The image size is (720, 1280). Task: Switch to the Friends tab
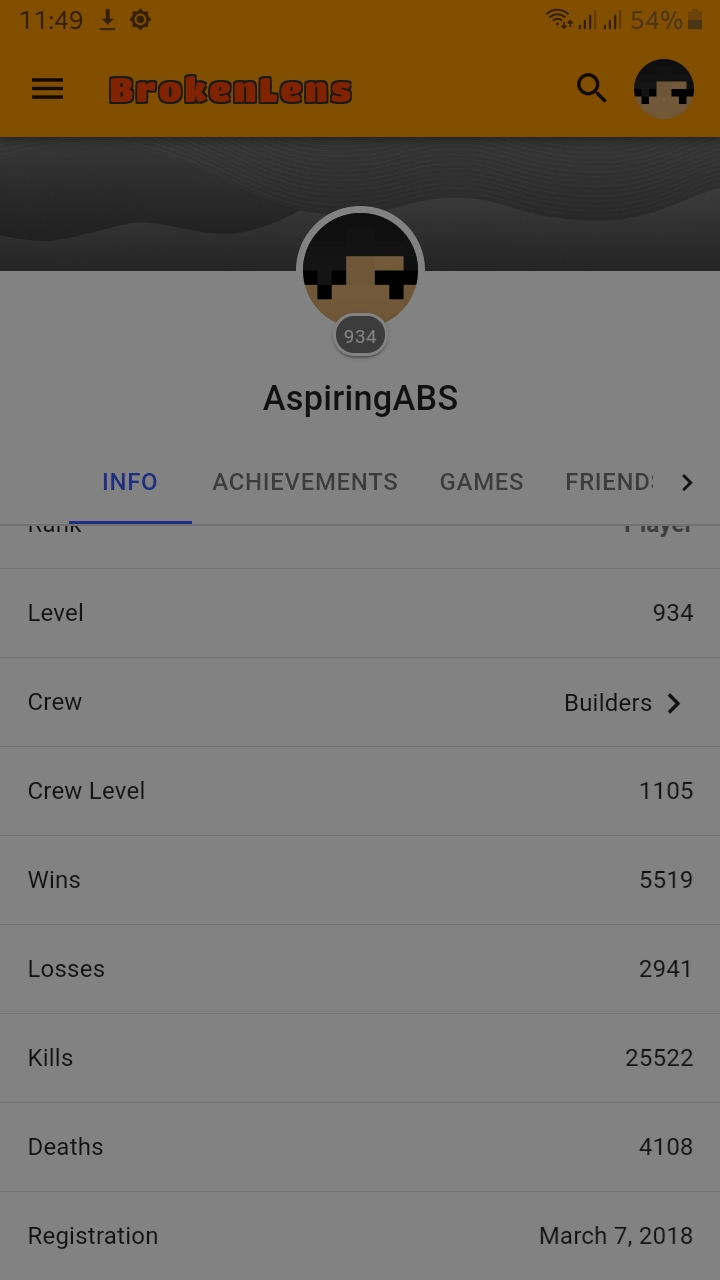pyautogui.click(x=609, y=482)
